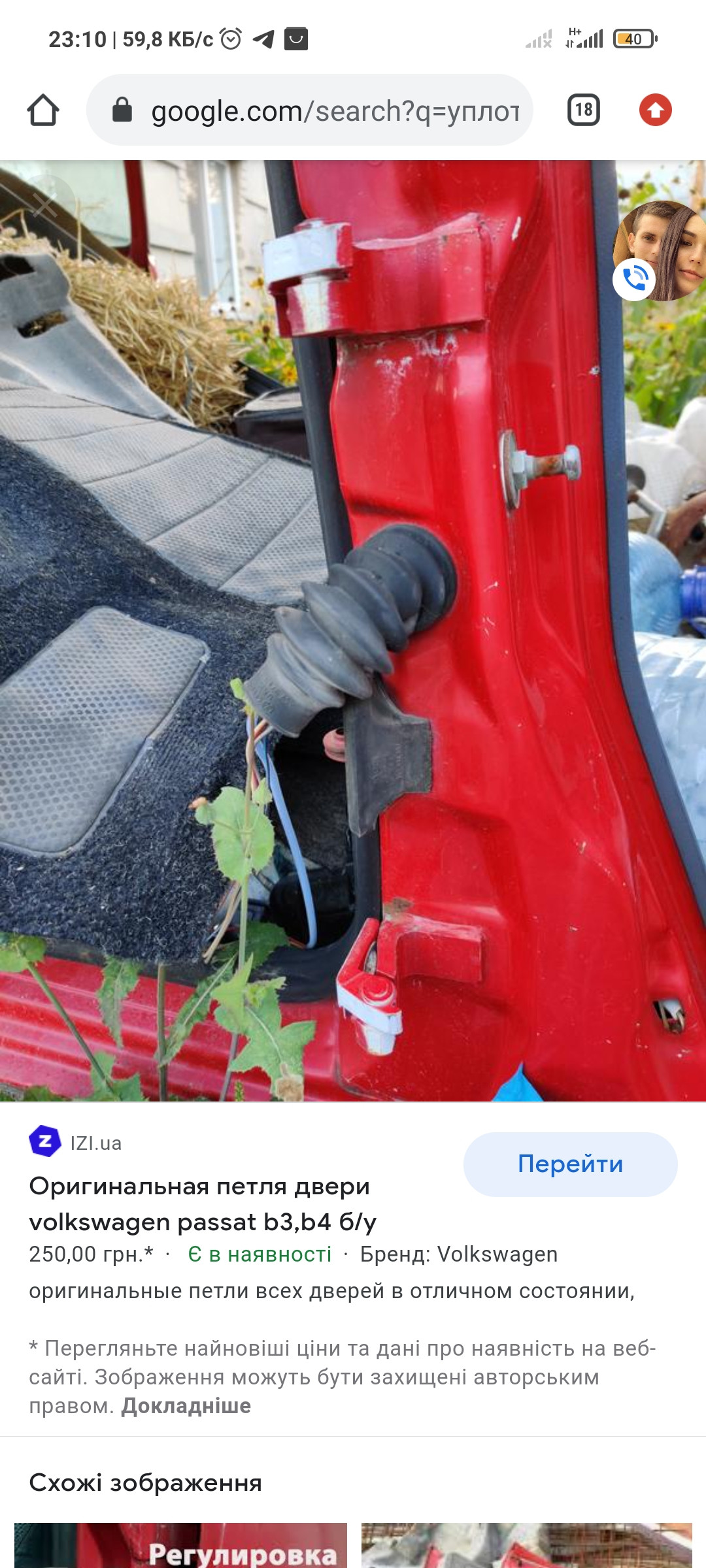Open the tab switcher showing 18 tabs

(583, 110)
